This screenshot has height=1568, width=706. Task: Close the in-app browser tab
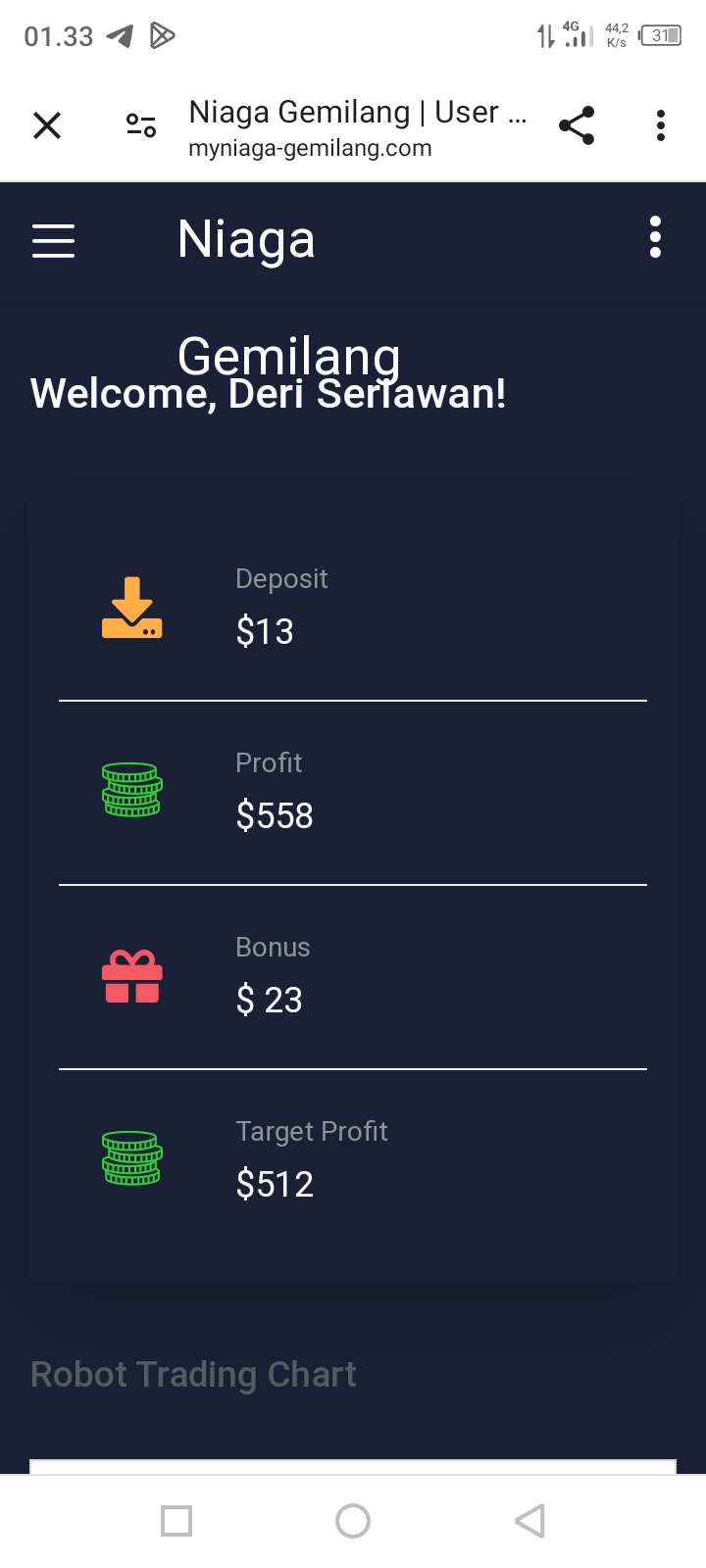[x=47, y=126]
